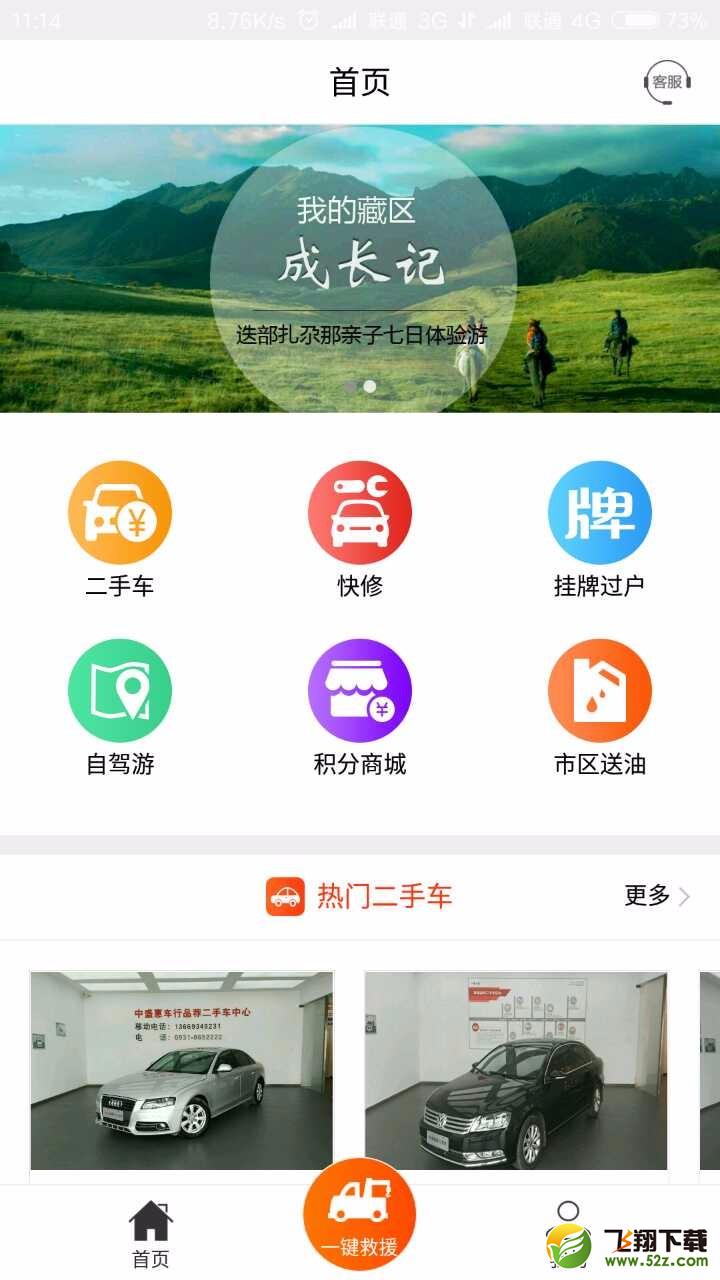Open the 我的藏区成长记 banner
Screen dimensions: 720x1280
(x=360, y=268)
